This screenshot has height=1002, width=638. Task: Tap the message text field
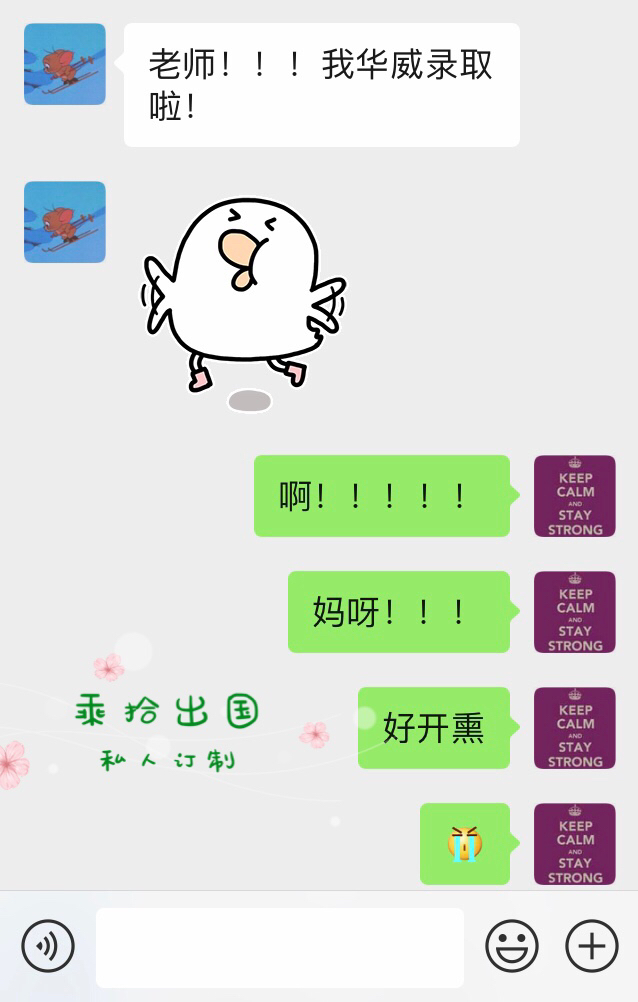[x=280, y=947]
